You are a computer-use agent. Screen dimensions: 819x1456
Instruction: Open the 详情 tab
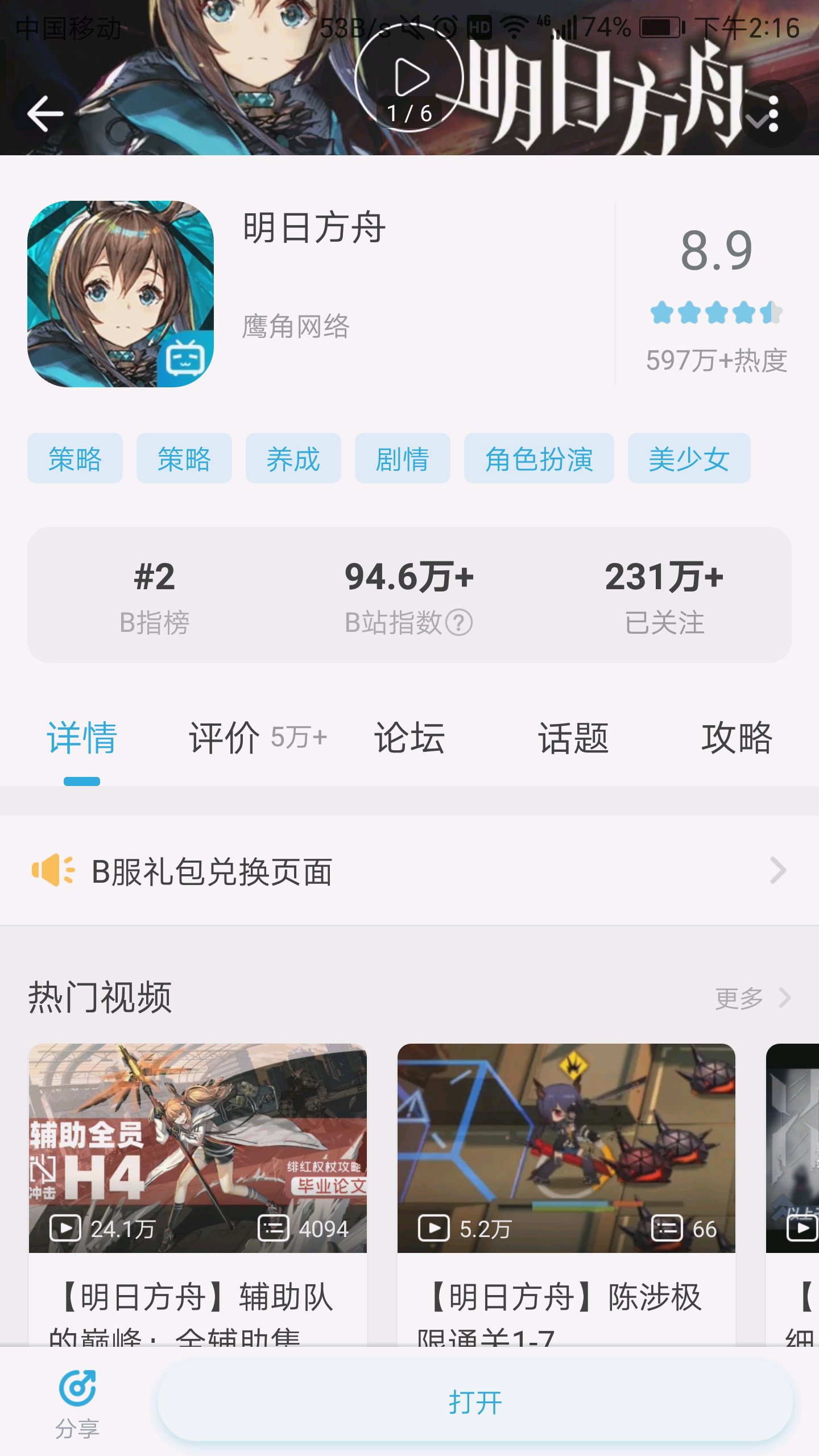82,738
